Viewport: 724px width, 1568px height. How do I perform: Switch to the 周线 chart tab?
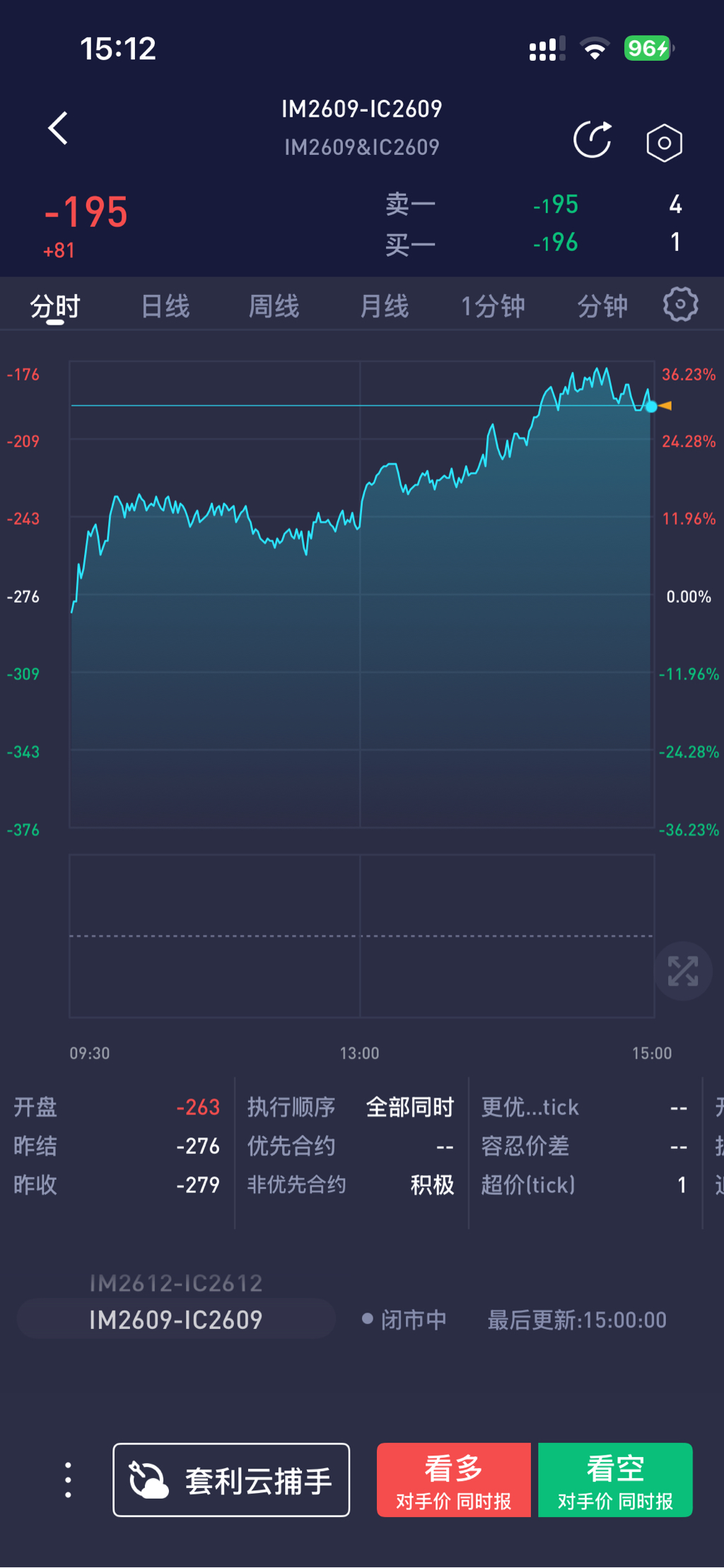(274, 306)
